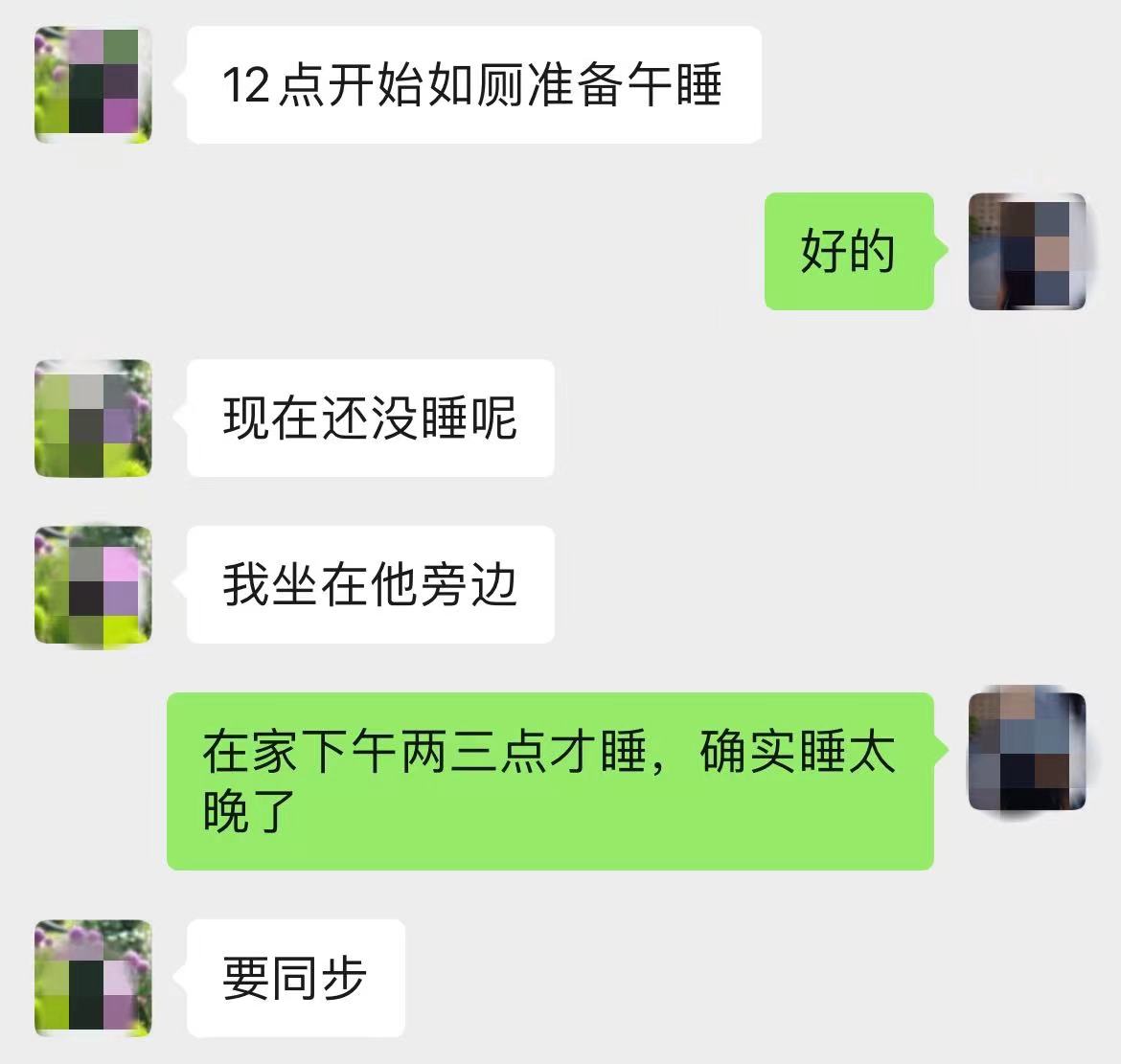Open avatar beside "现在还没睡呢" message
Image resolution: width=1121 pixels, height=1064 pixels.
93,418
